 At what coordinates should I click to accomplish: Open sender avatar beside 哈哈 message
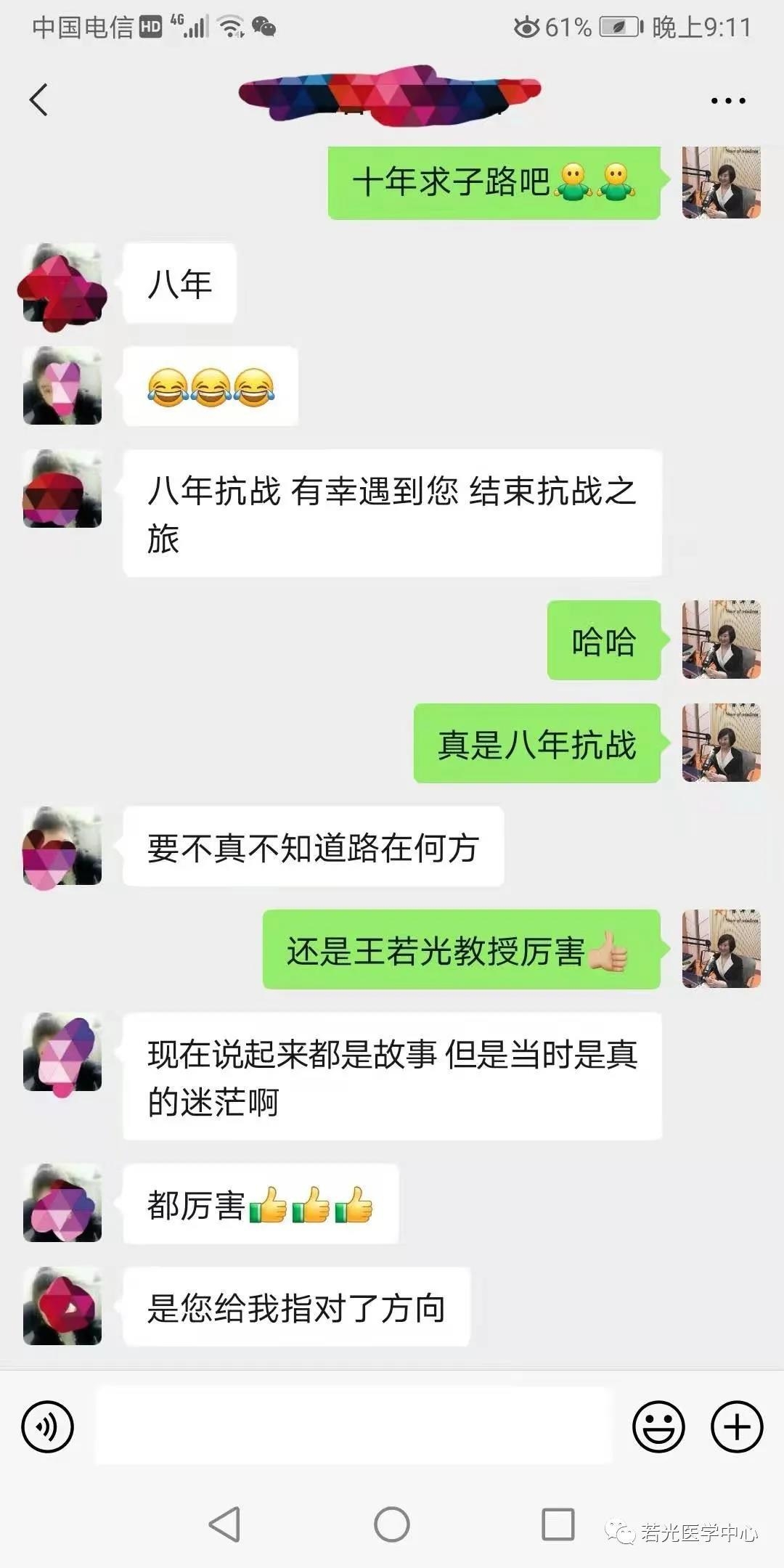click(x=721, y=640)
